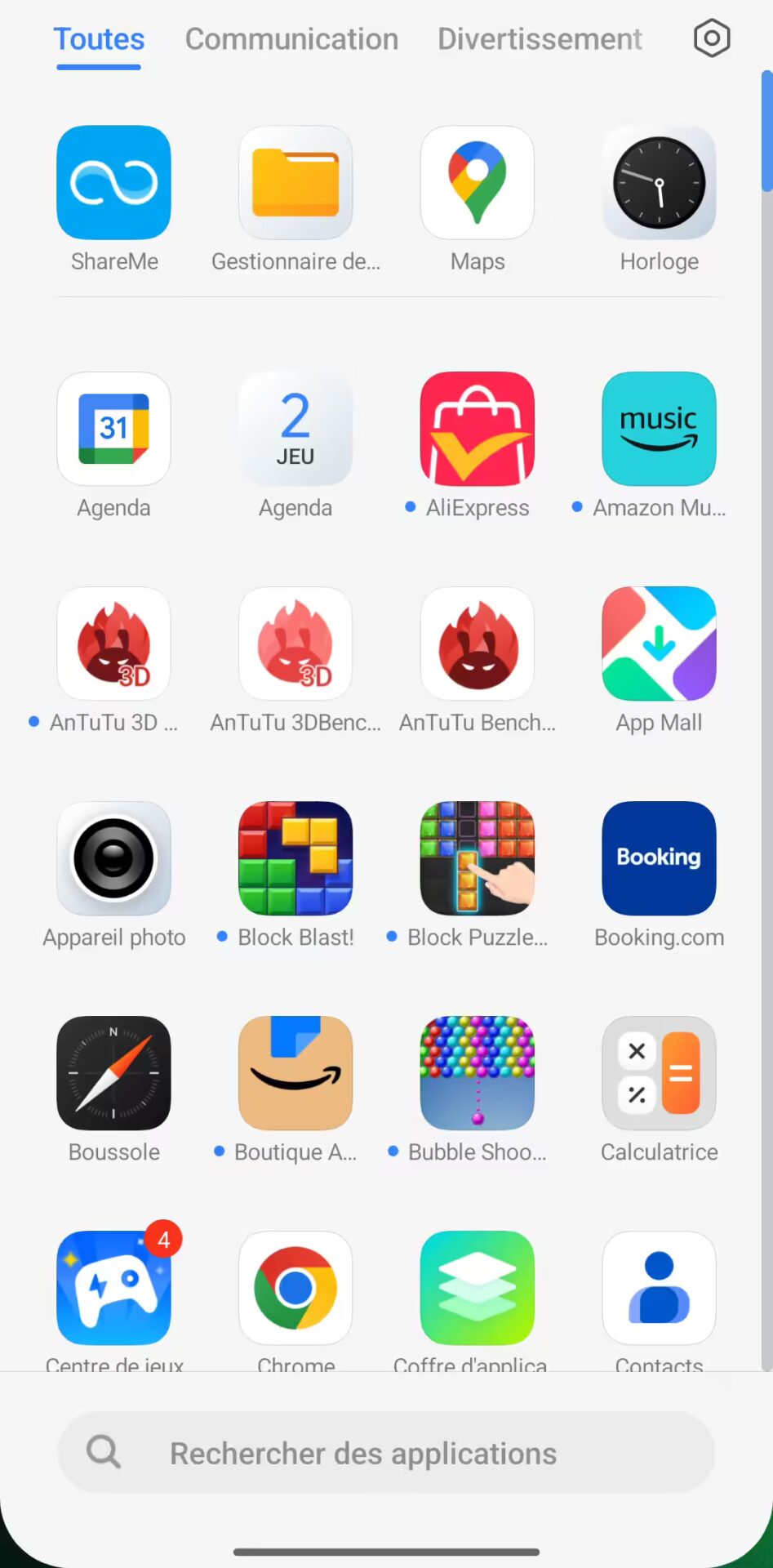Image resolution: width=773 pixels, height=1568 pixels.
Task: Launch the Boussole compass
Action: (113, 1073)
